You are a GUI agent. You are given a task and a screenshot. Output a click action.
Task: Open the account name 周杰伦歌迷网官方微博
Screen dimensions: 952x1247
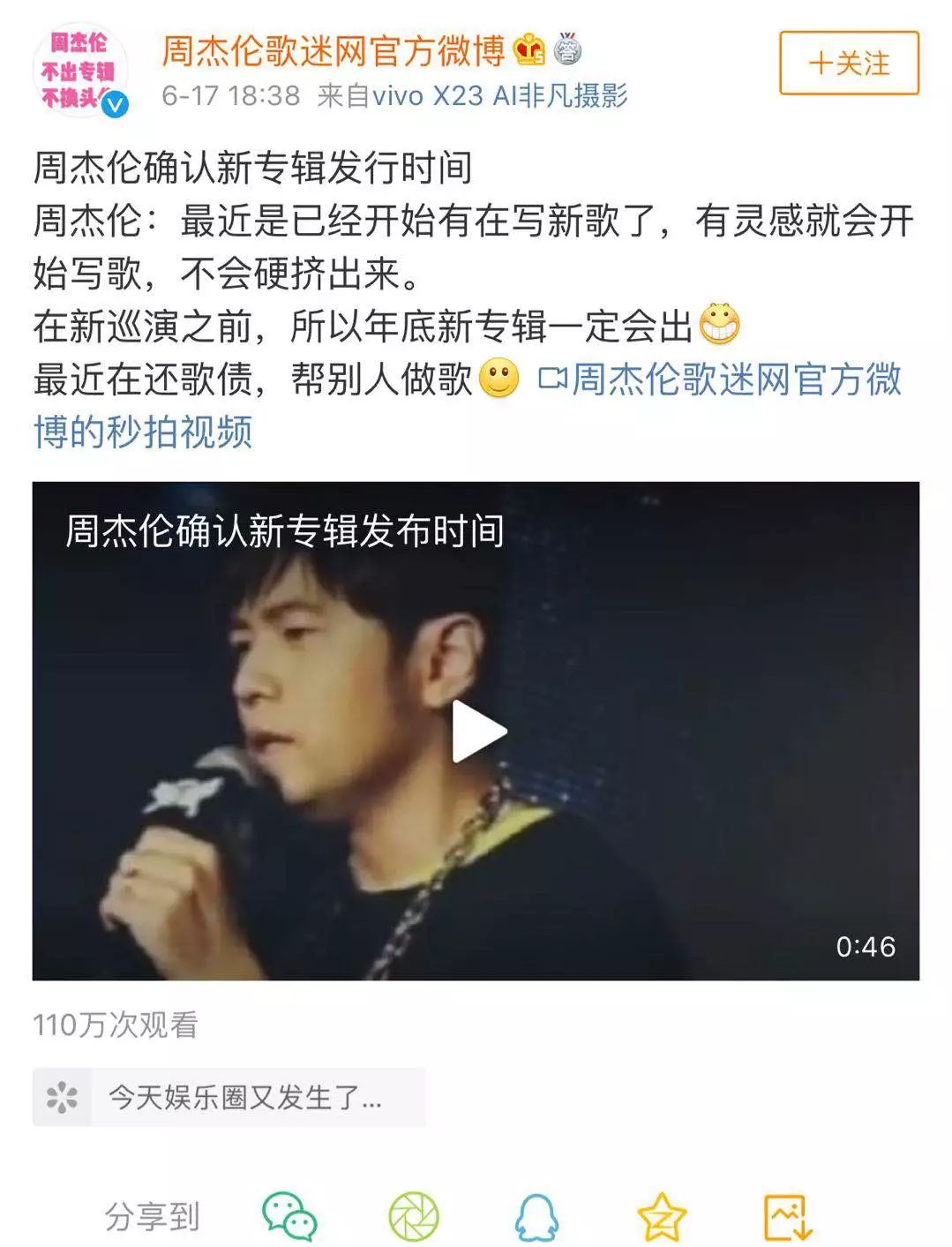pos(333,51)
